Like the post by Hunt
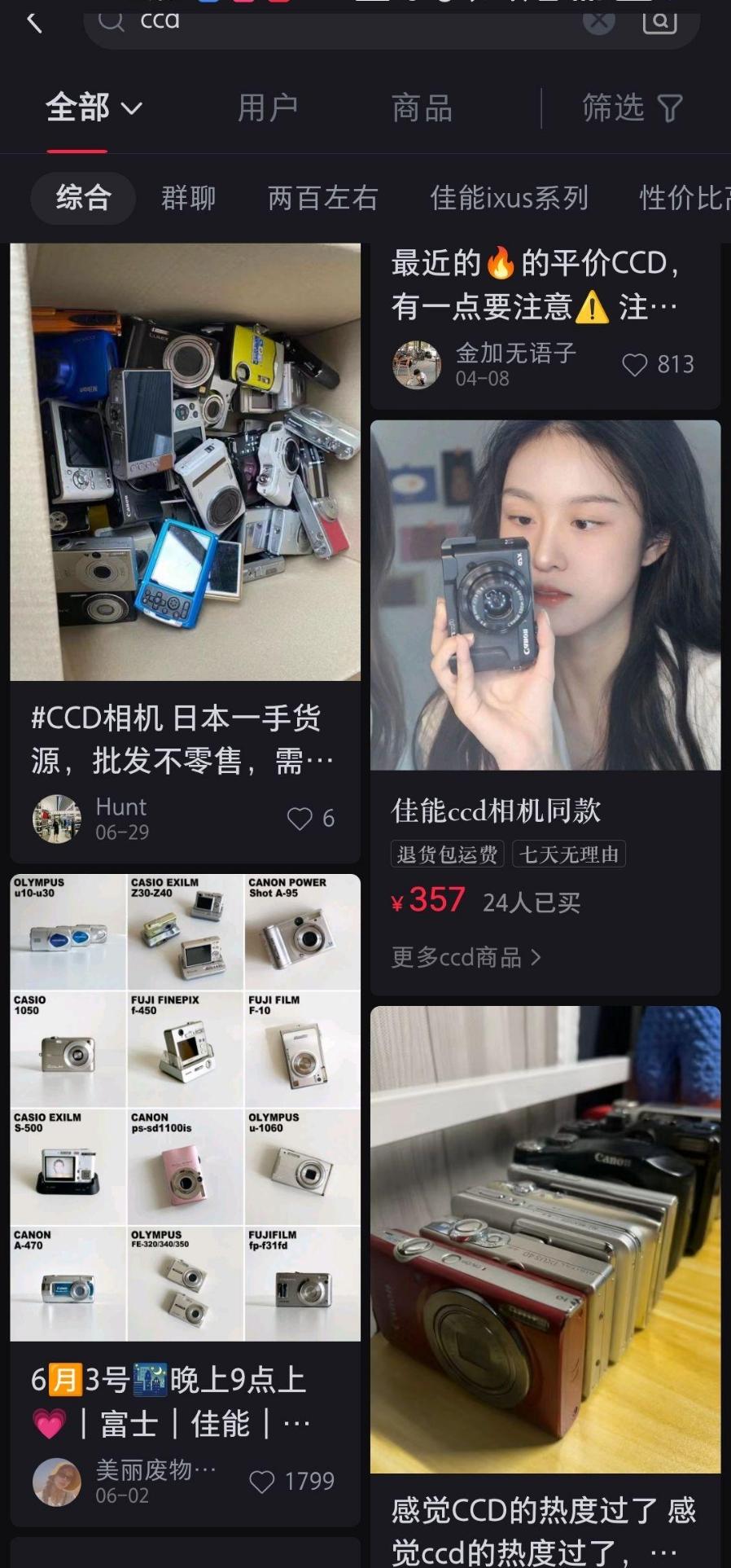The image size is (731, 1568). pyautogui.click(x=310, y=819)
